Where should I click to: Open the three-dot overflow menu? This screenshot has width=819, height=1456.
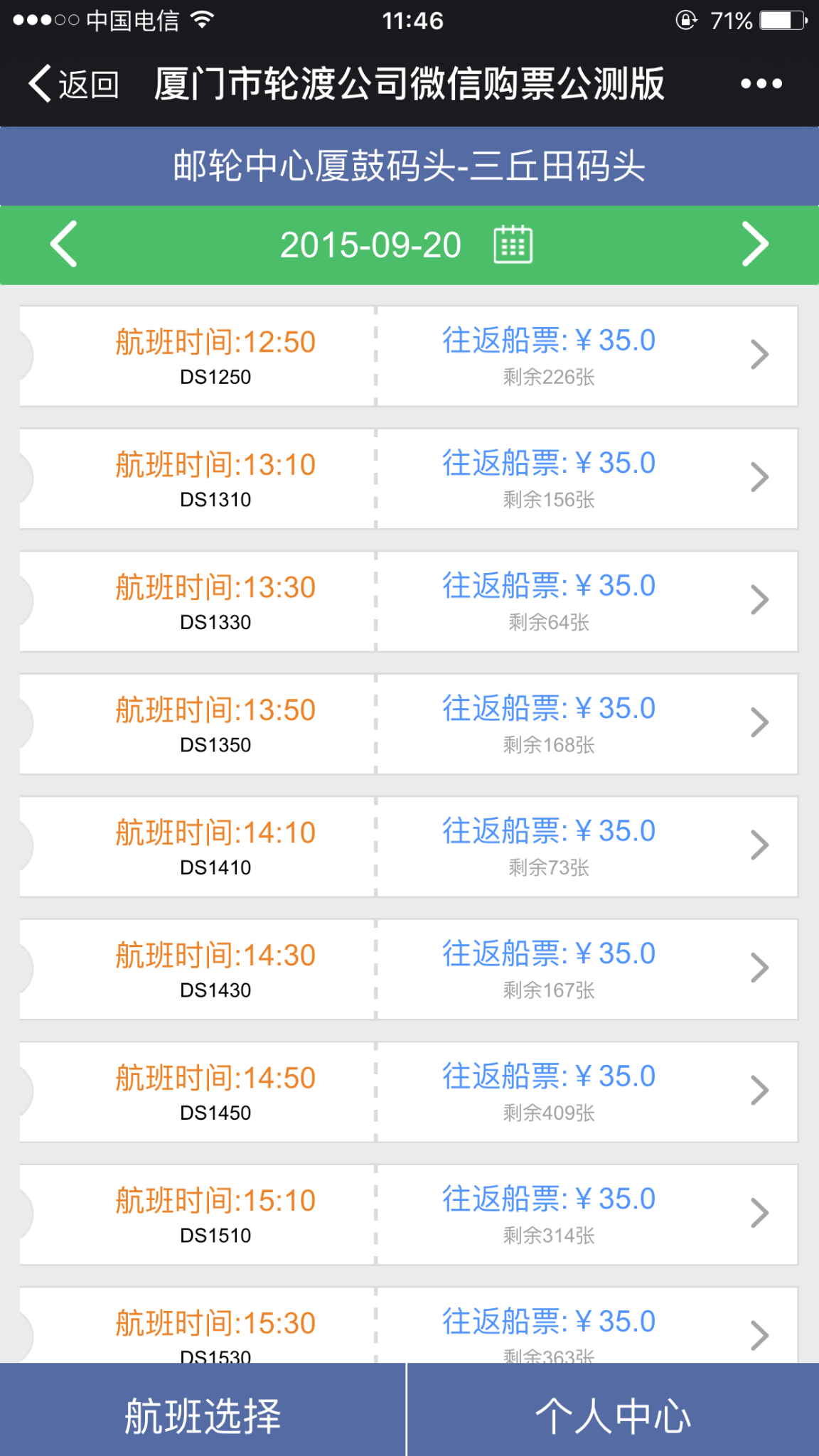(x=761, y=84)
